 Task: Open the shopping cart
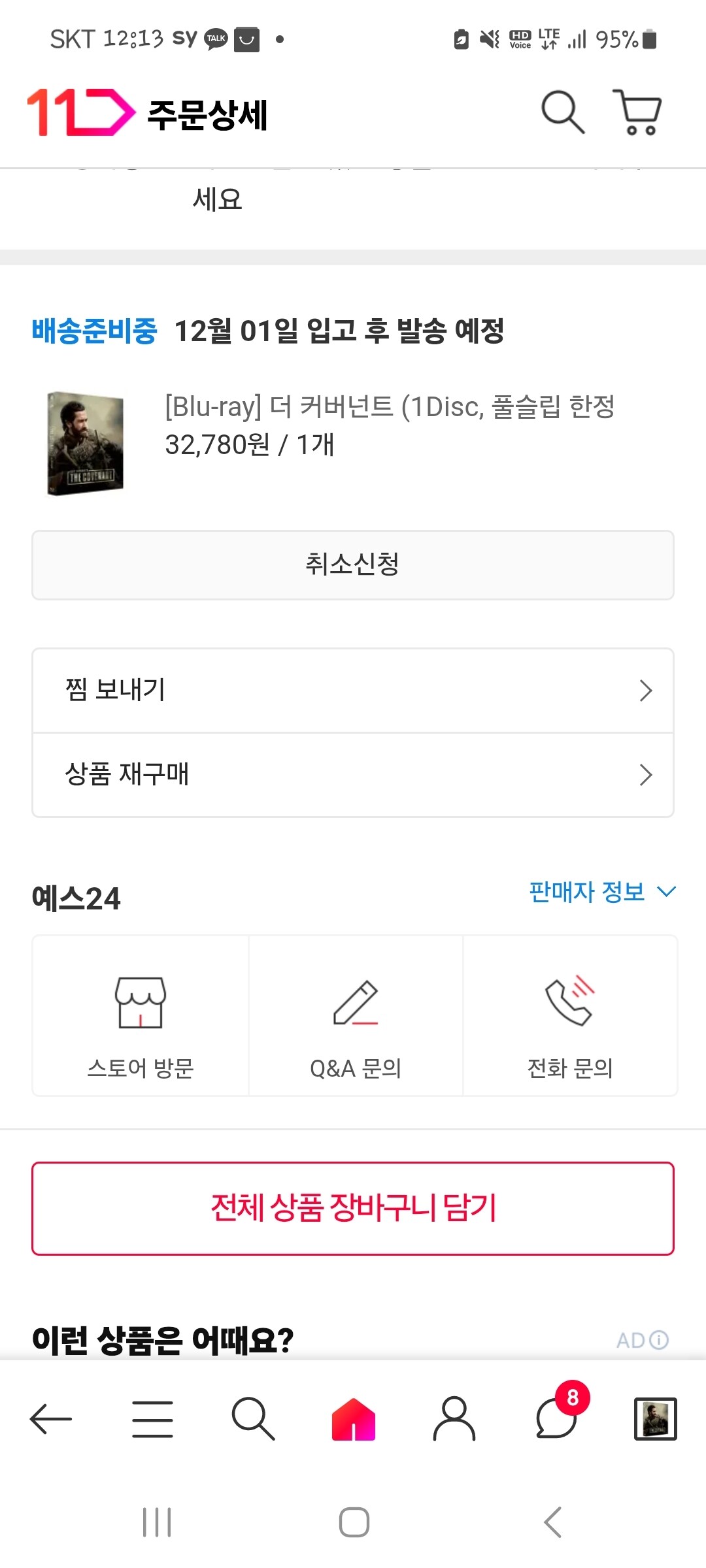[637, 112]
